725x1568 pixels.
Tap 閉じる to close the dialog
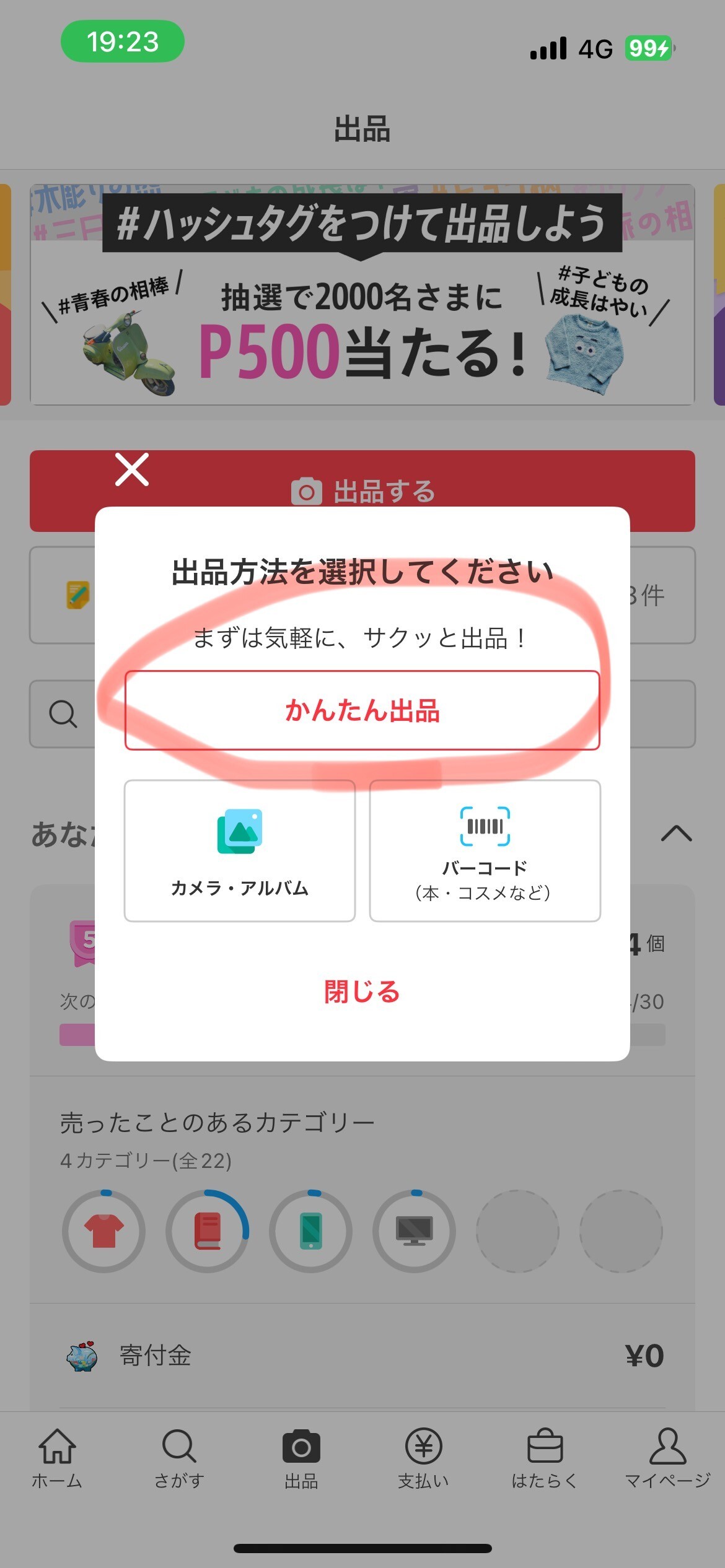click(362, 991)
